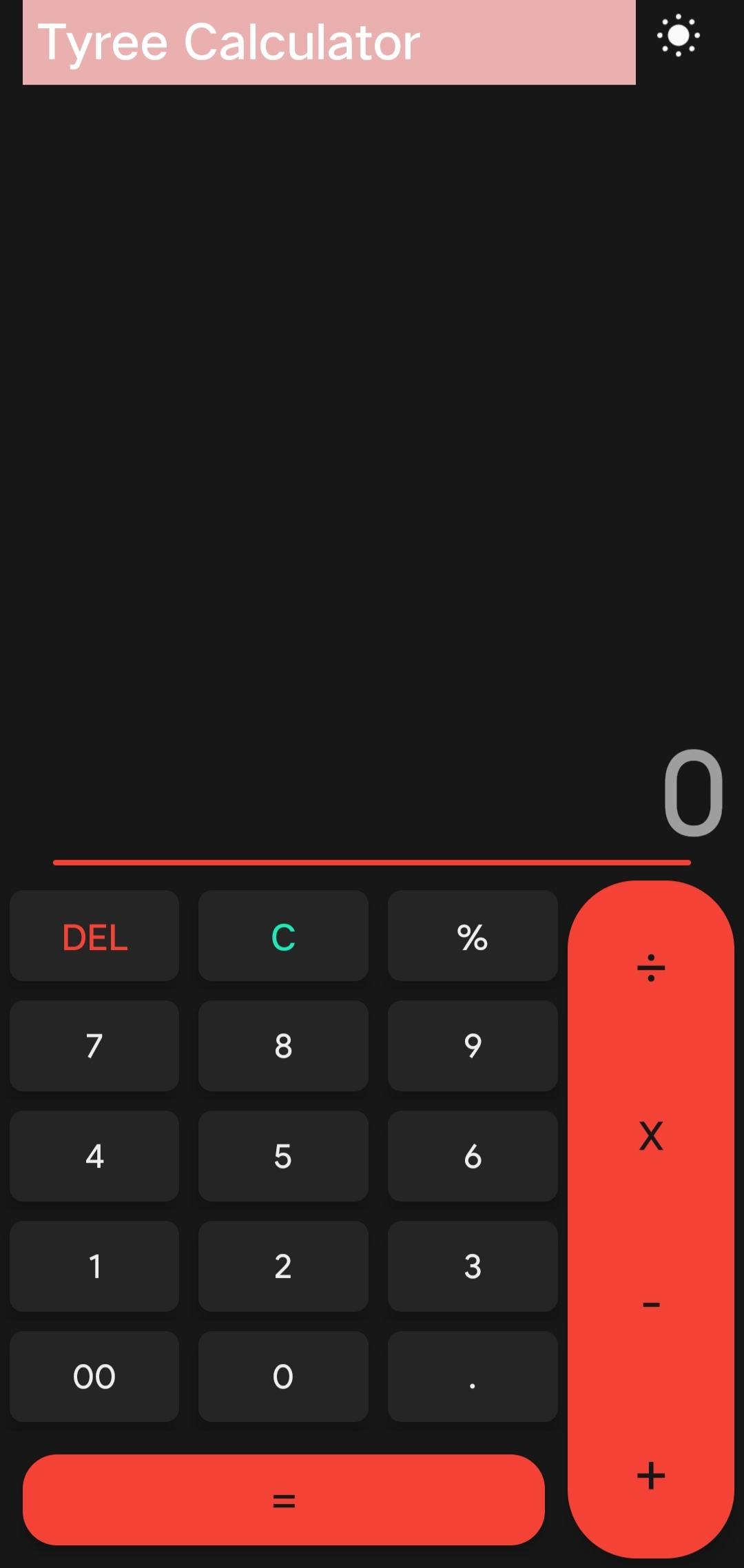This screenshot has width=744, height=1568.
Task: Select the multiply operator
Action: (x=651, y=1136)
